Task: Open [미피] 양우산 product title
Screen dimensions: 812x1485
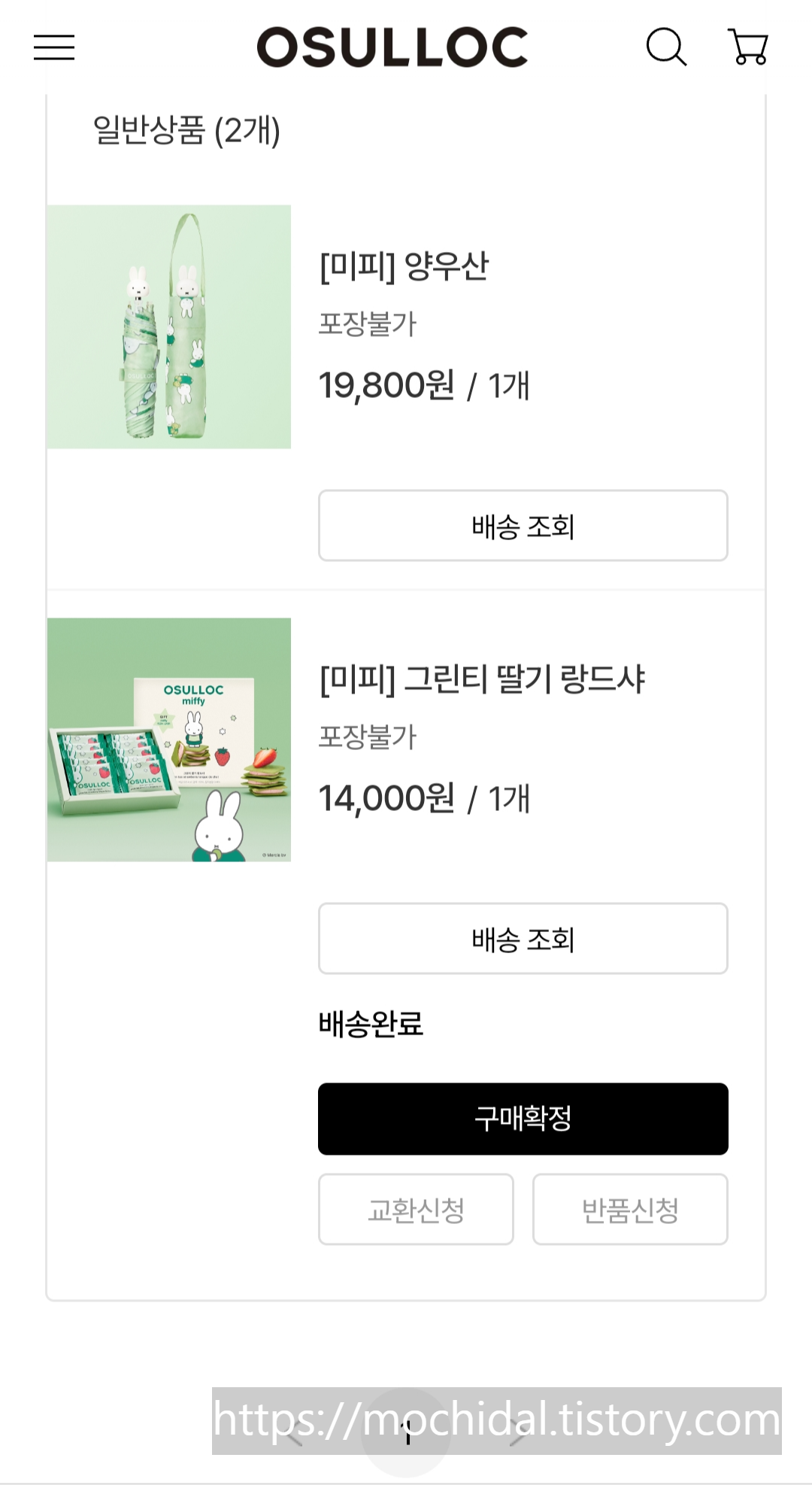Action: click(404, 266)
